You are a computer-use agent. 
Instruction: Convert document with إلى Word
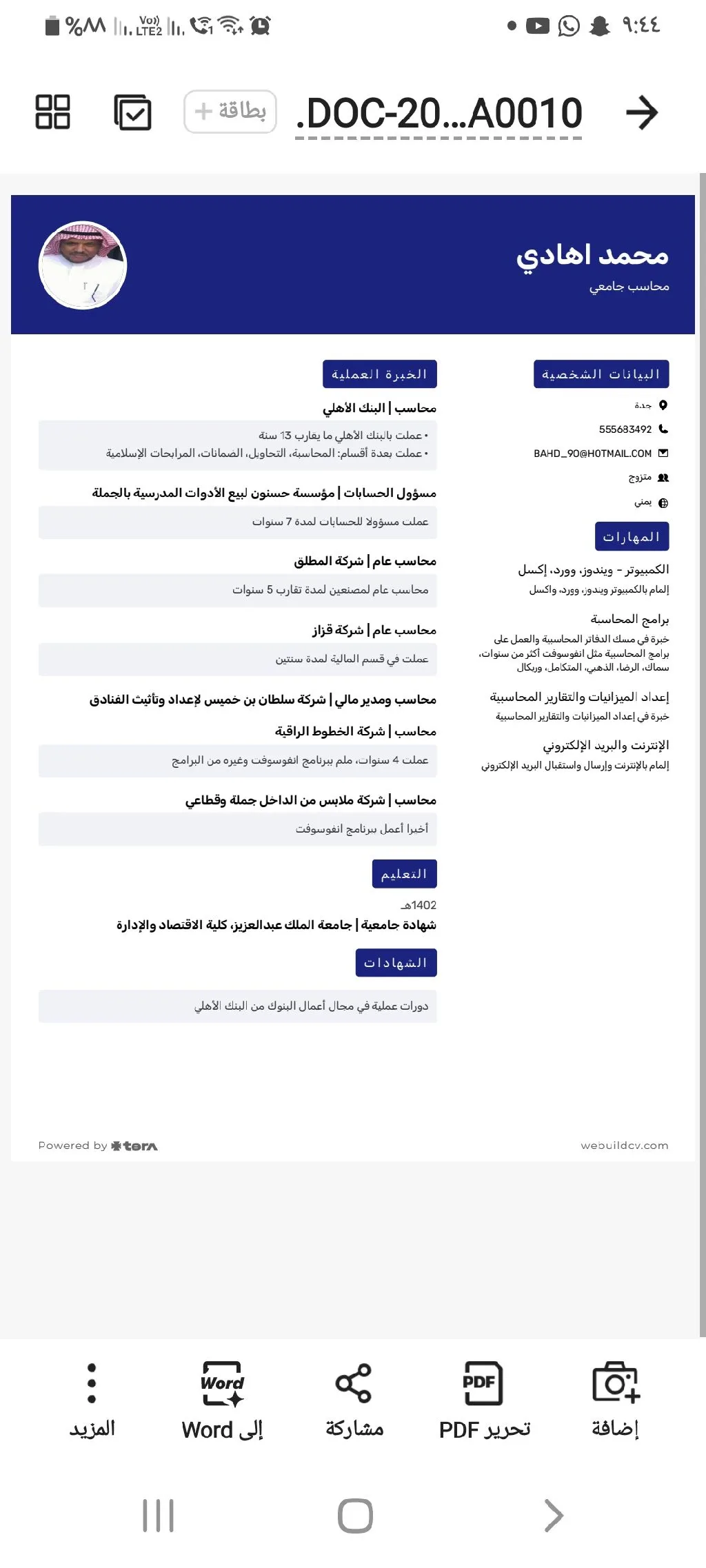222,1401
